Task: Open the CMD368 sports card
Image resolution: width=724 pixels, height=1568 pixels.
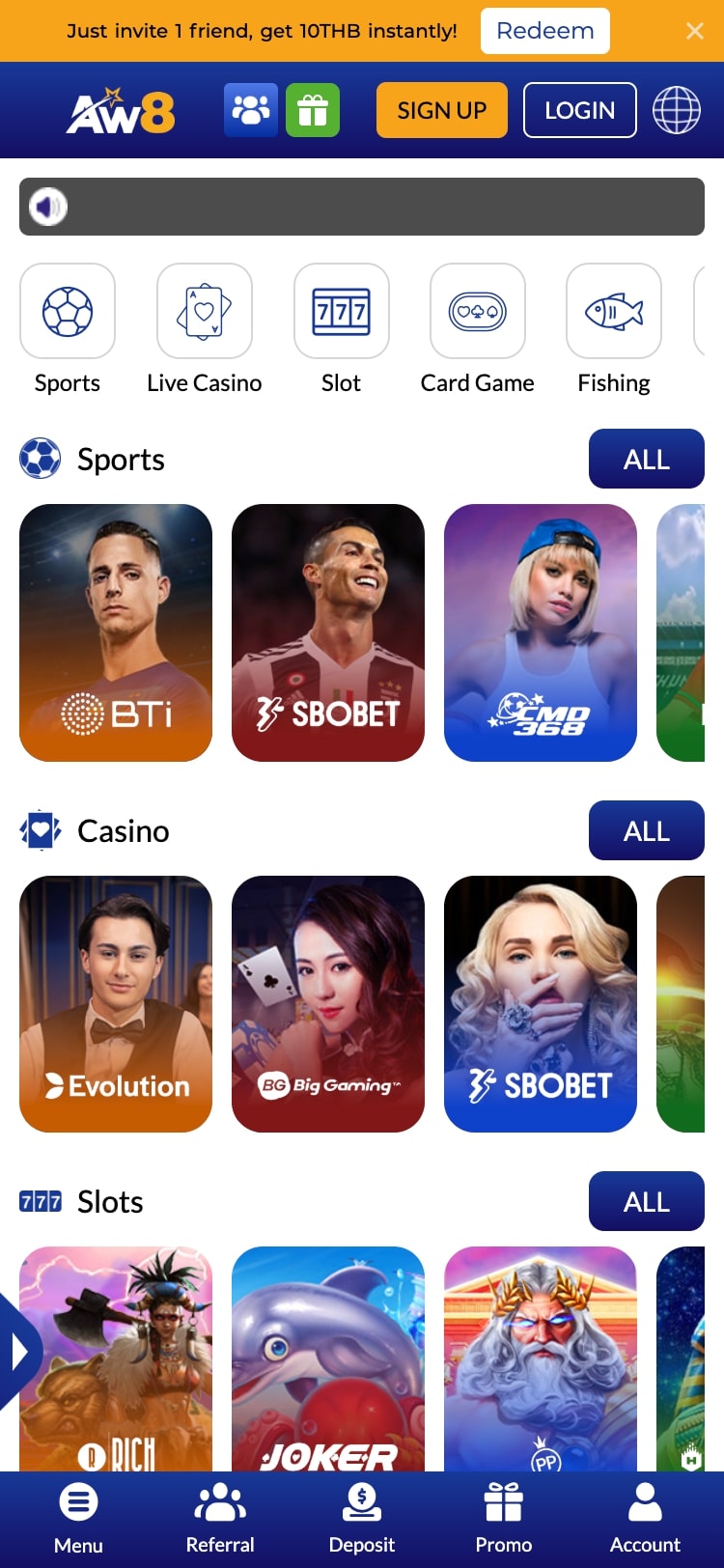Action: pos(540,632)
